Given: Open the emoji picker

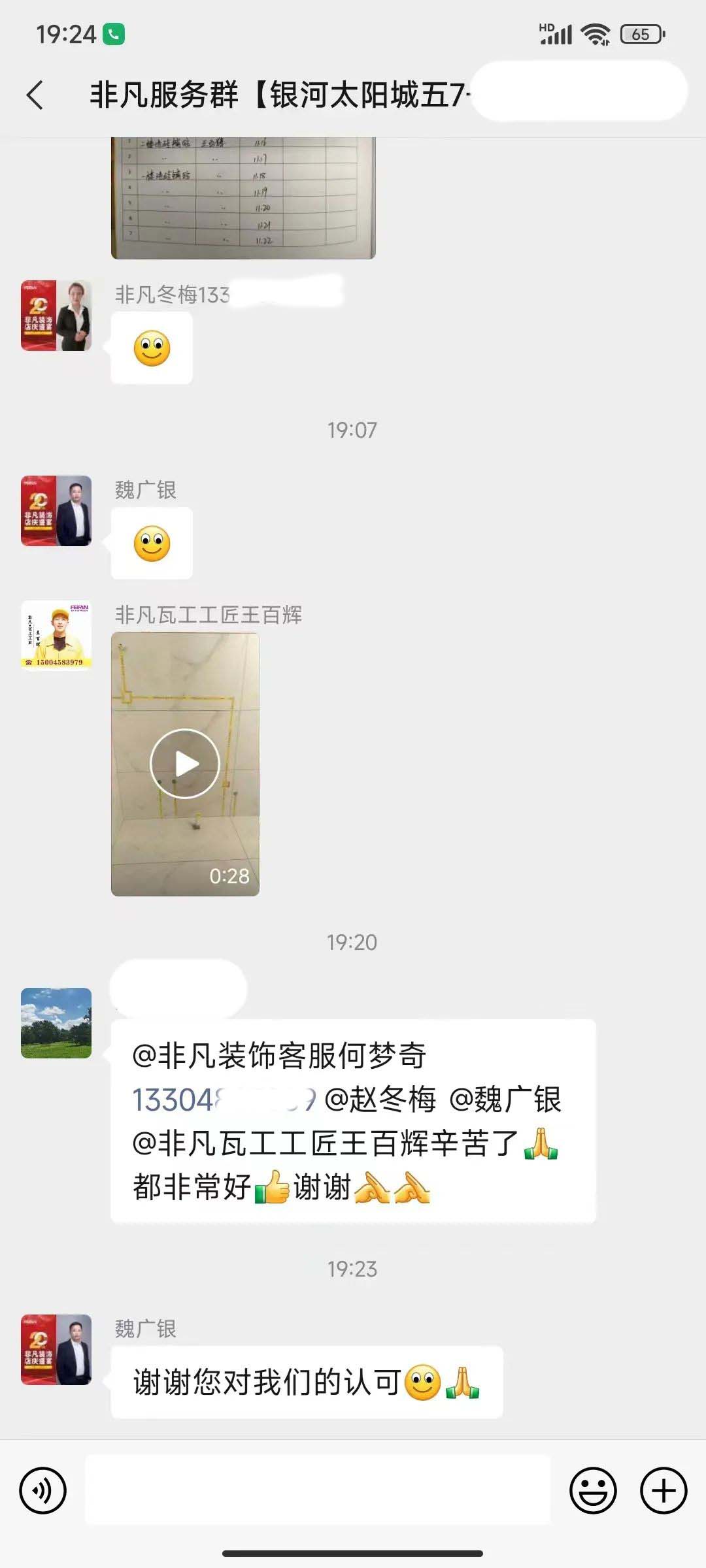Looking at the screenshot, I should click(x=593, y=1491).
